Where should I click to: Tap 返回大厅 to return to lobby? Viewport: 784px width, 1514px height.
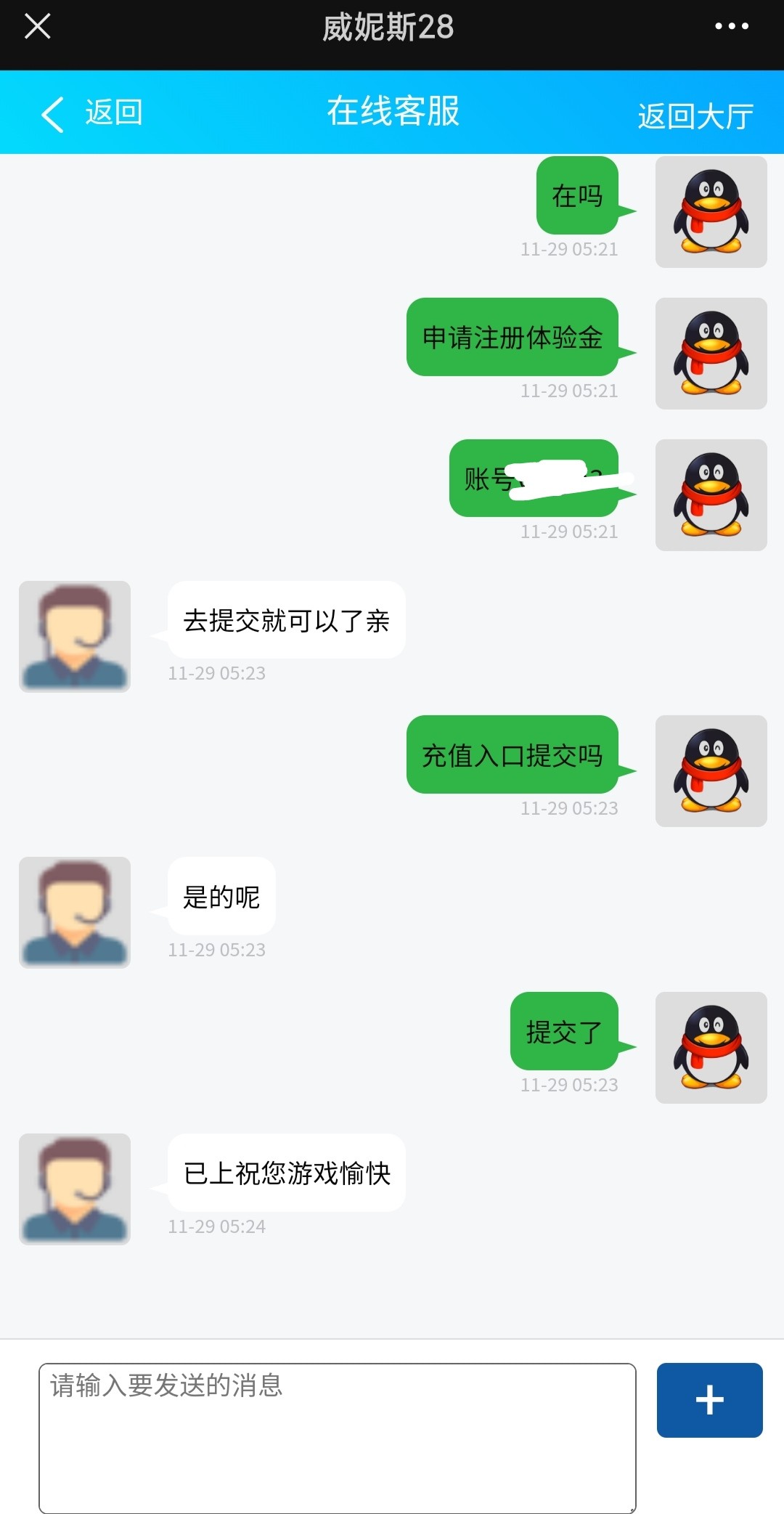coord(695,116)
